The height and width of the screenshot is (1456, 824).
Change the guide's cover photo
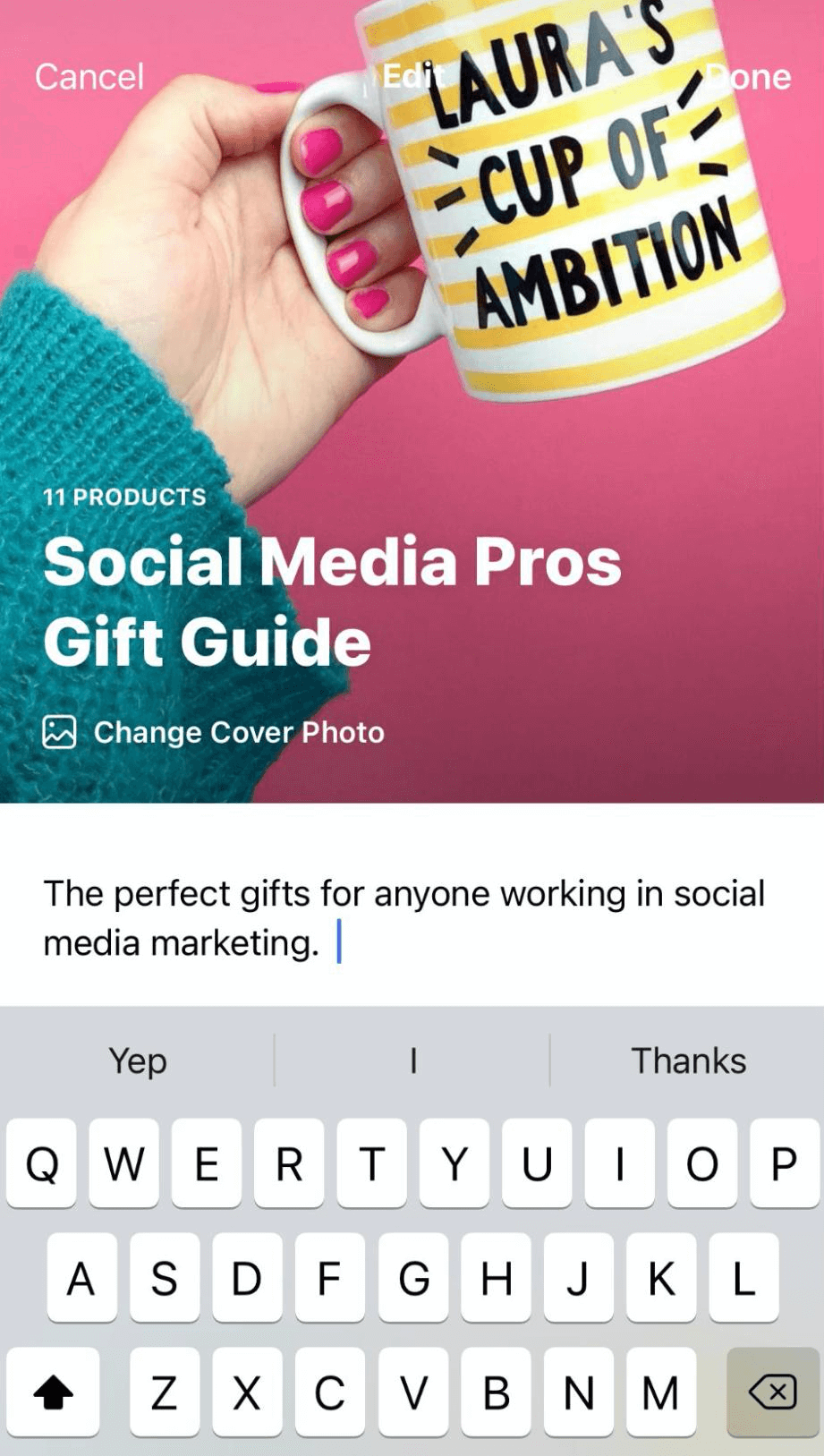point(215,732)
